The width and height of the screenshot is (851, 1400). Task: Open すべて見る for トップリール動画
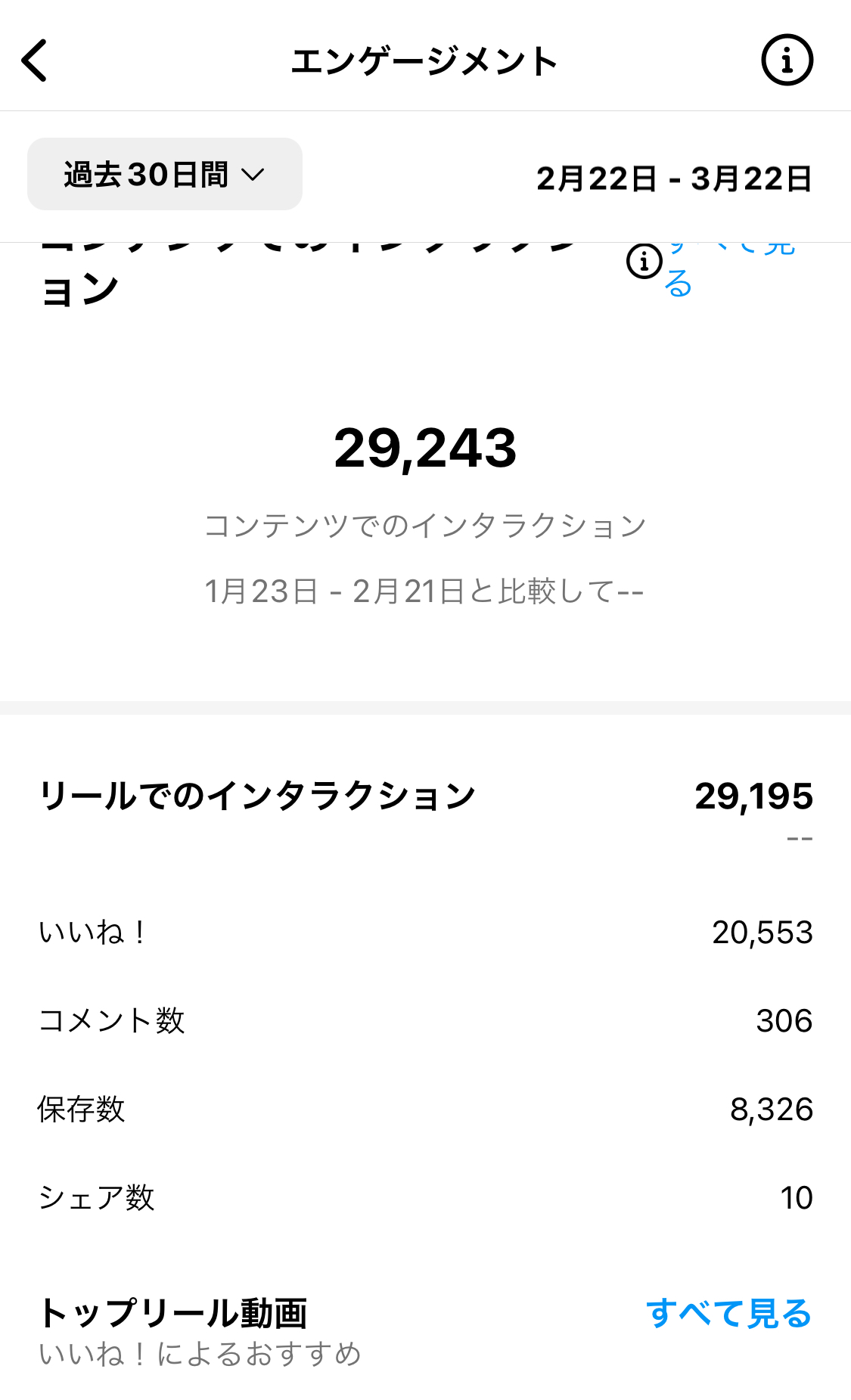[728, 1314]
